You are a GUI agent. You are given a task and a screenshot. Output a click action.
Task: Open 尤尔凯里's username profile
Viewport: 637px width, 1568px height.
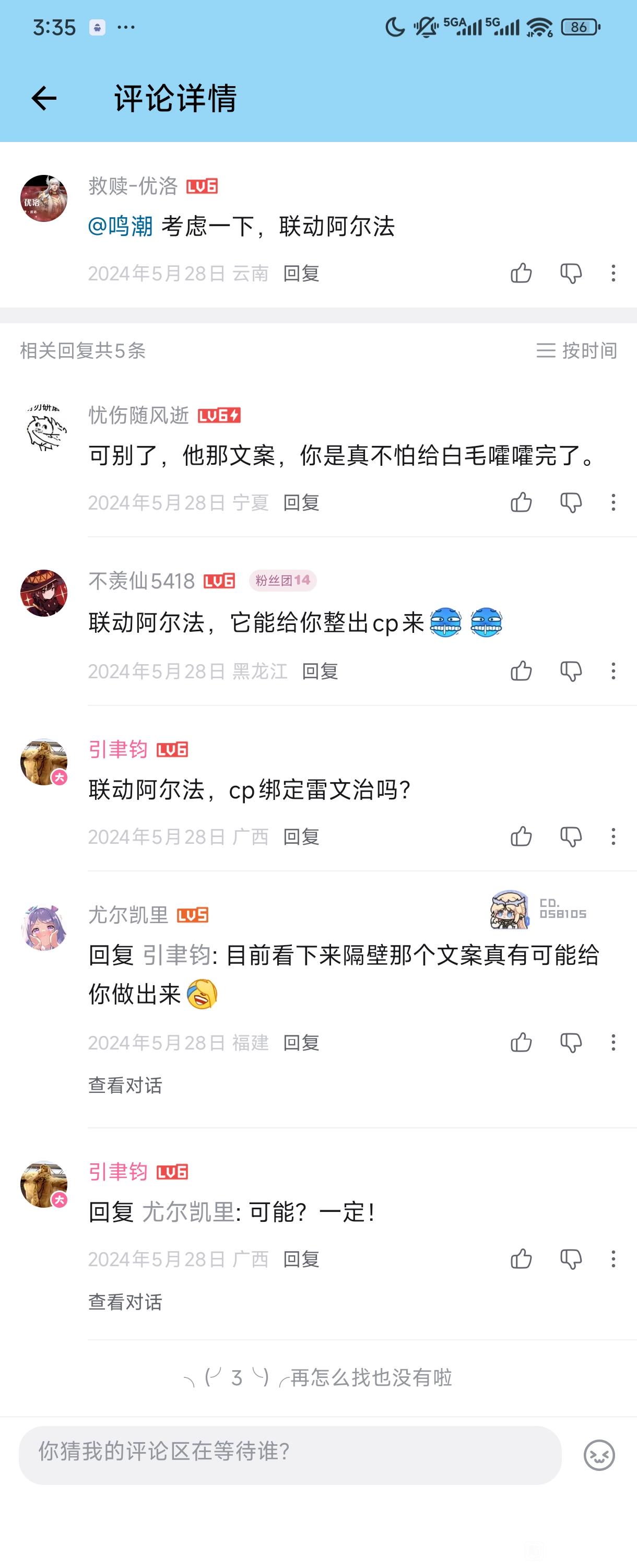[128, 915]
